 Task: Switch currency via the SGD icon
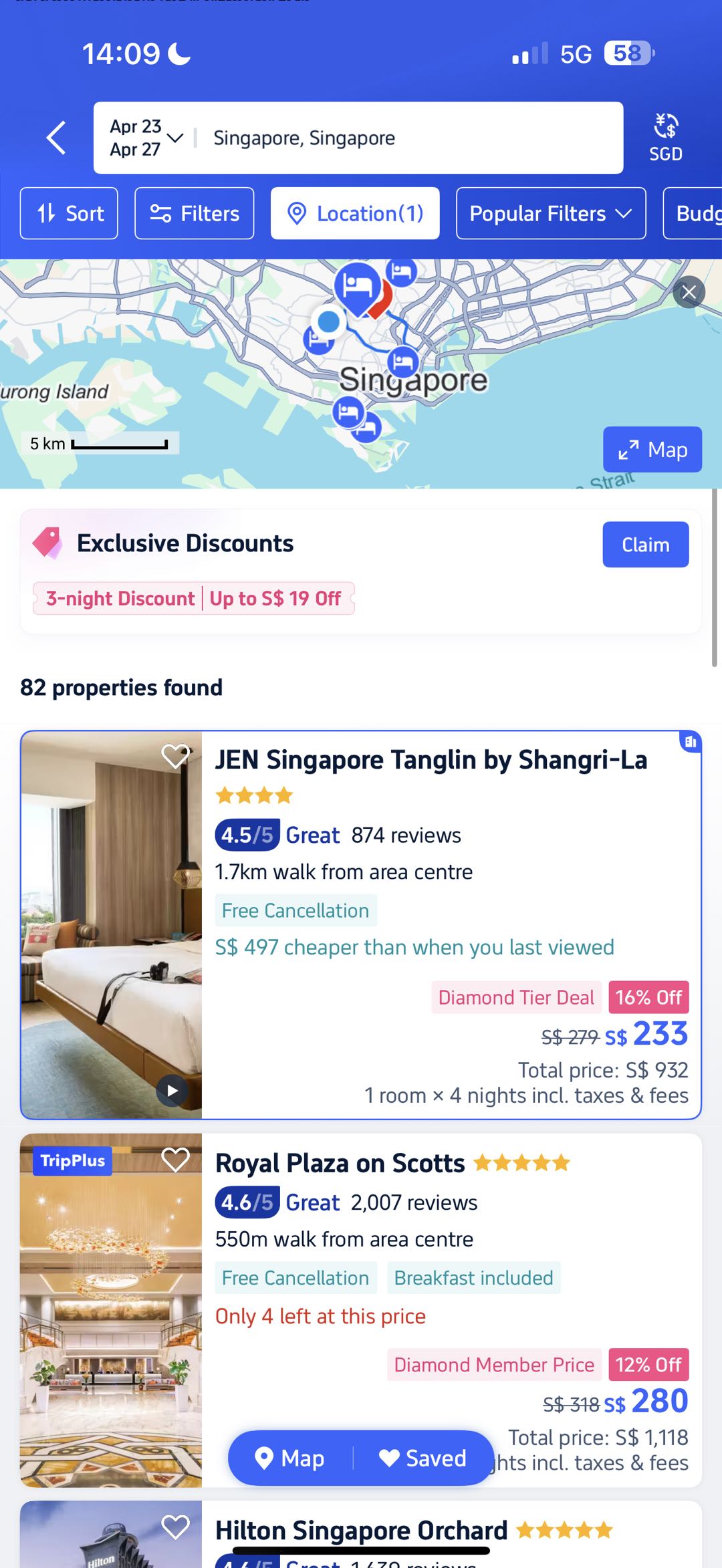click(666, 138)
